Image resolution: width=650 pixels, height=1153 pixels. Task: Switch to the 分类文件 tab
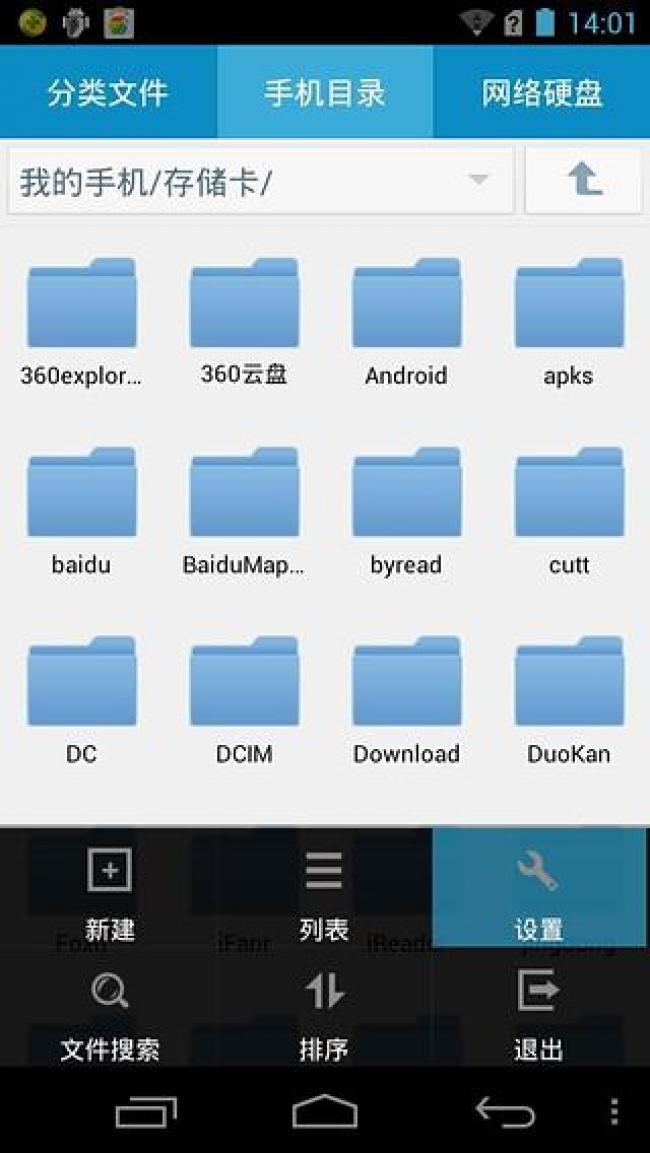click(x=108, y=93)
